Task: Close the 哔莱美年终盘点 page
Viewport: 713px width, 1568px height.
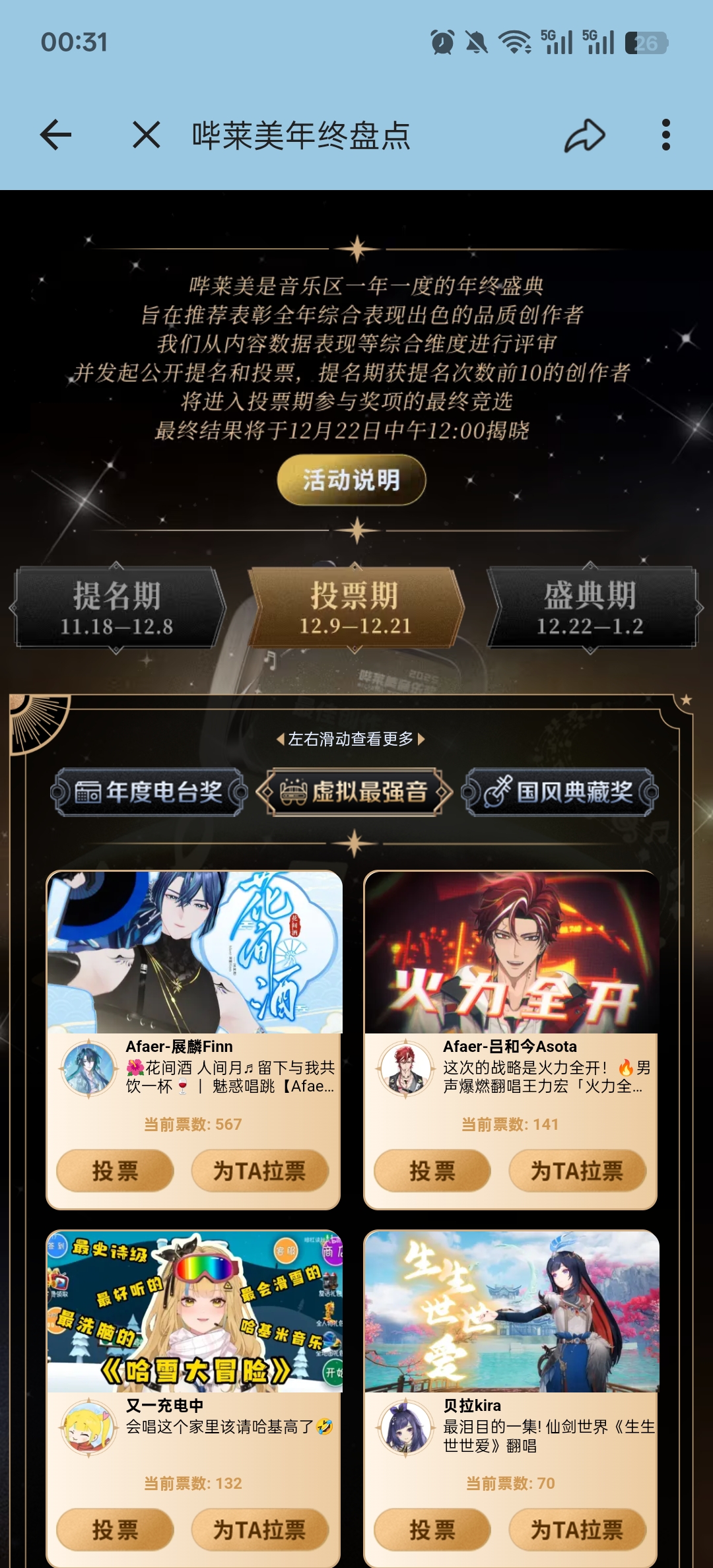Action: (146, 135)
